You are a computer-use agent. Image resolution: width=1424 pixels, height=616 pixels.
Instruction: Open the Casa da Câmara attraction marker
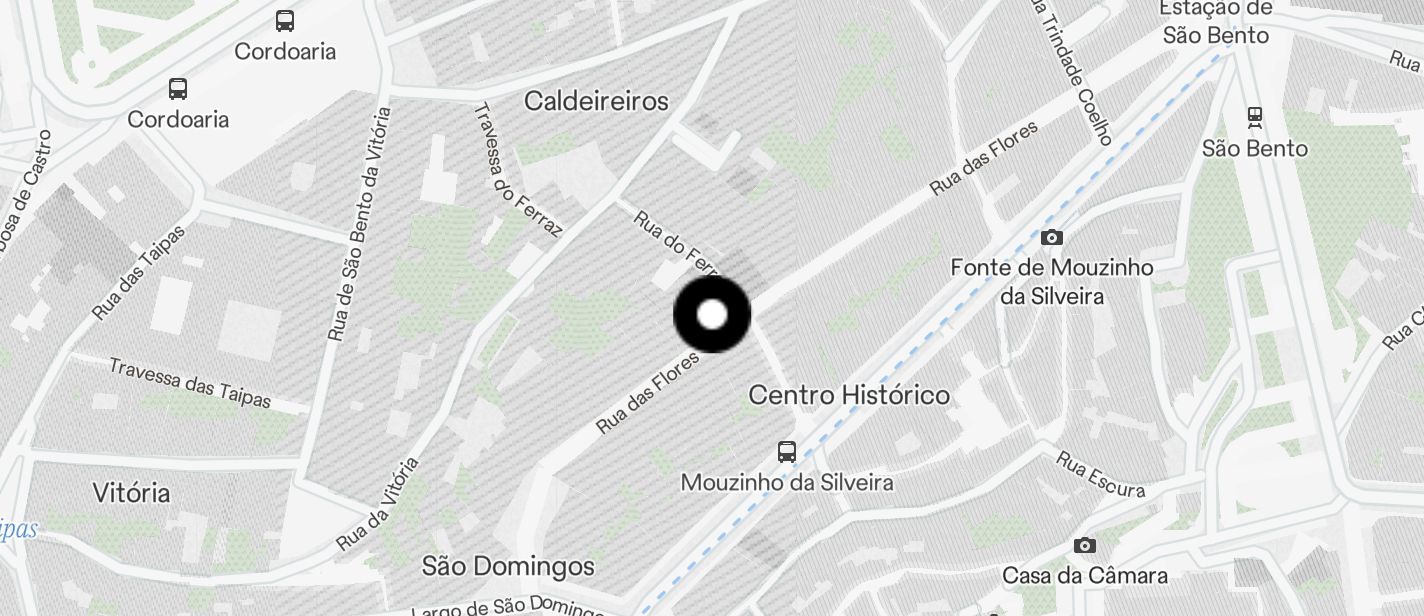(x=1085, y=546)
